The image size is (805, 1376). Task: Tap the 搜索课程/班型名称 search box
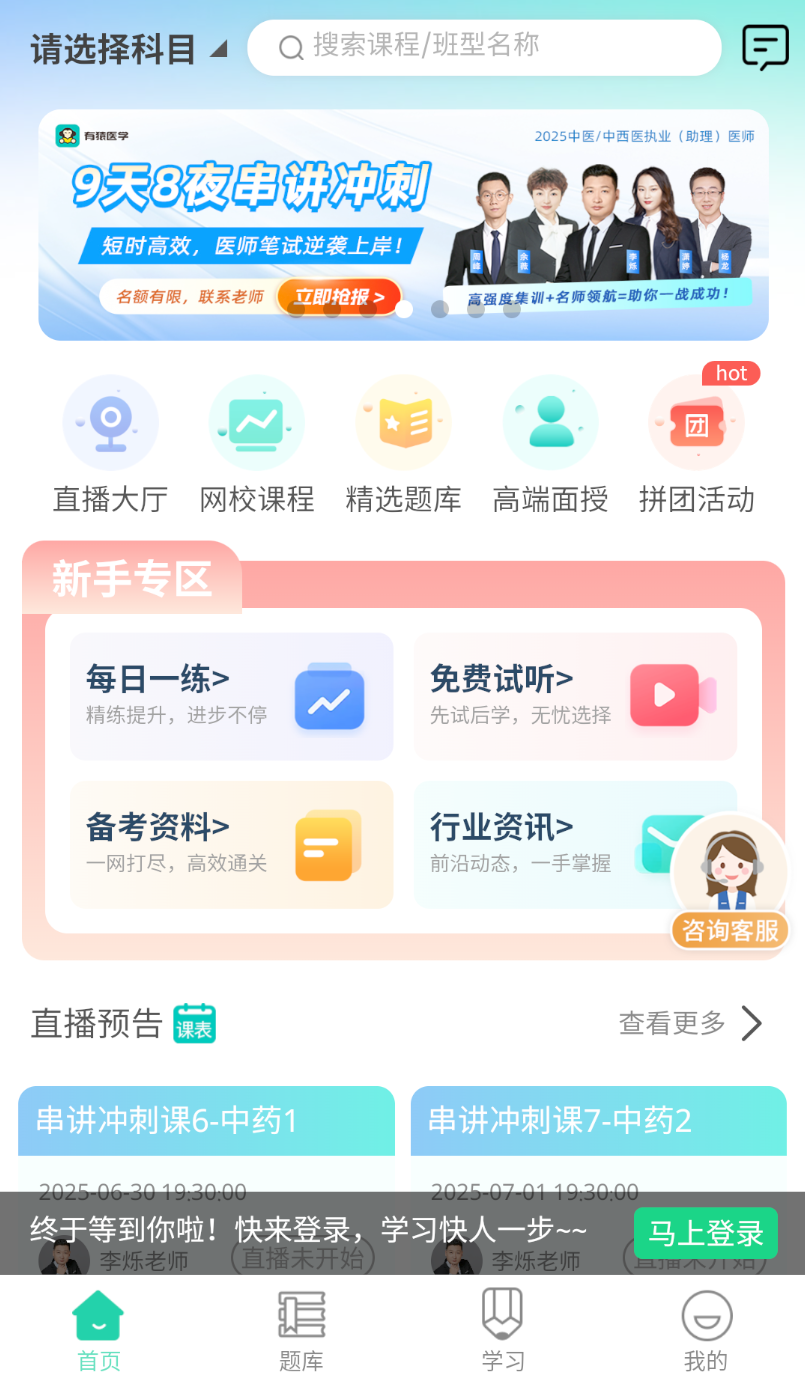click(x=484, y=47)
